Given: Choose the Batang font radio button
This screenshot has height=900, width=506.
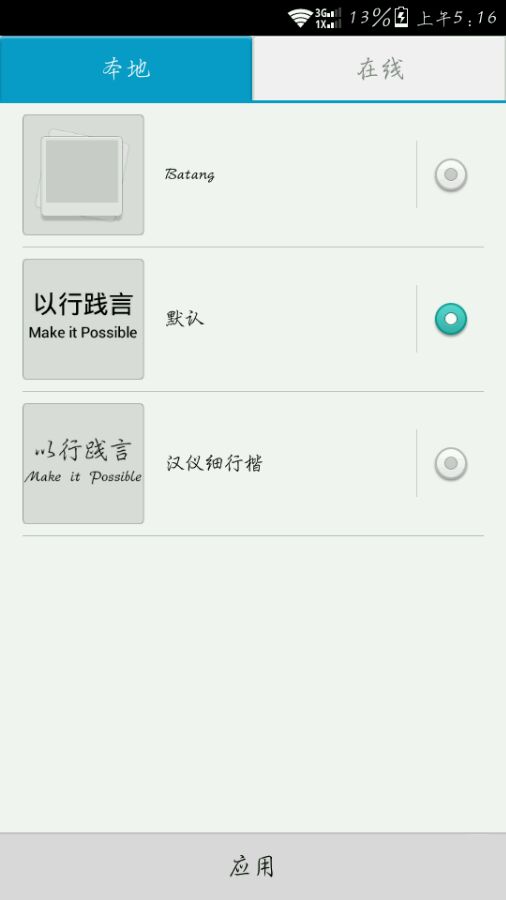Looking at the screenshot, I should click(451, 174).
